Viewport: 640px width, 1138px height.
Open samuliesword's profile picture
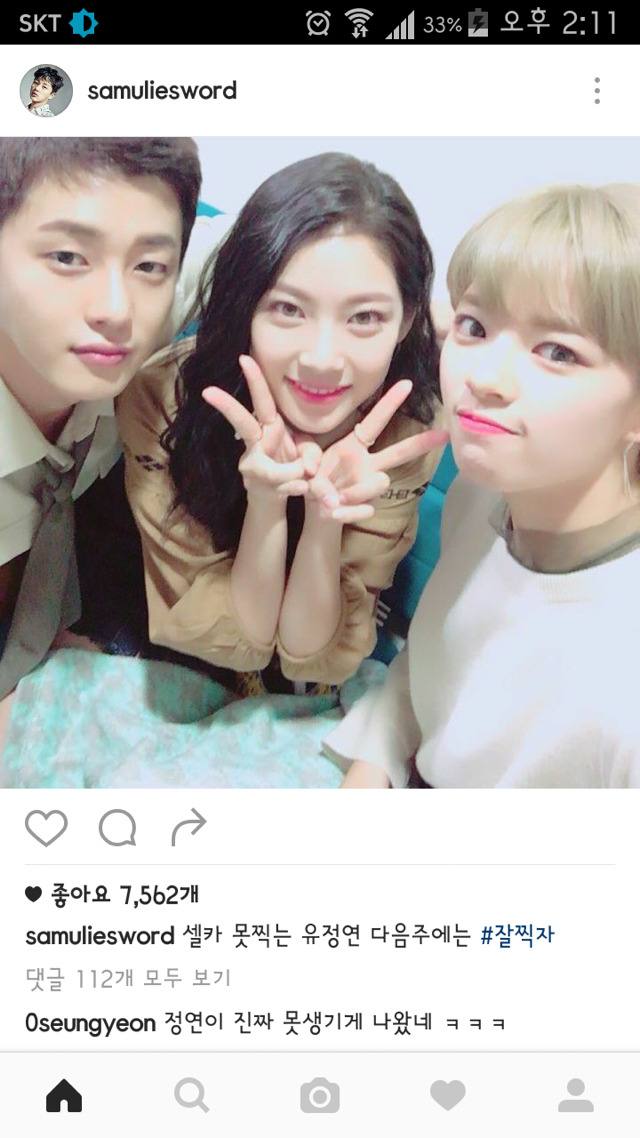pyautogui.click(x=46, y=91)
